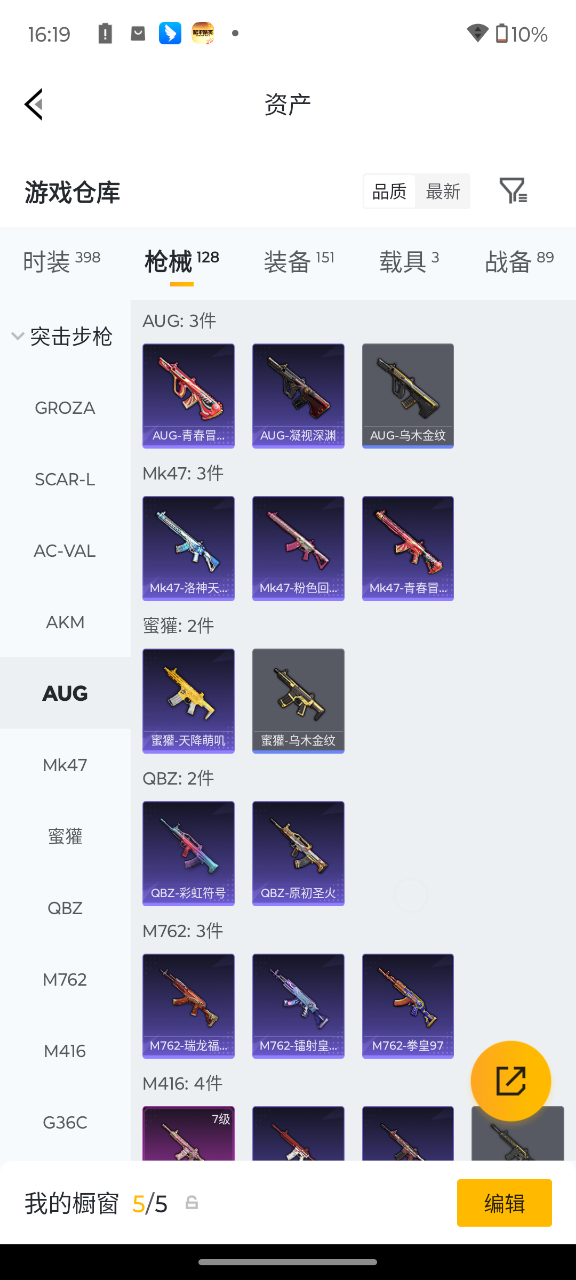Viewport: 576px width, 1280px height.
Task: Open the filter icon next to 最新
Action: [x=513, y=191]
